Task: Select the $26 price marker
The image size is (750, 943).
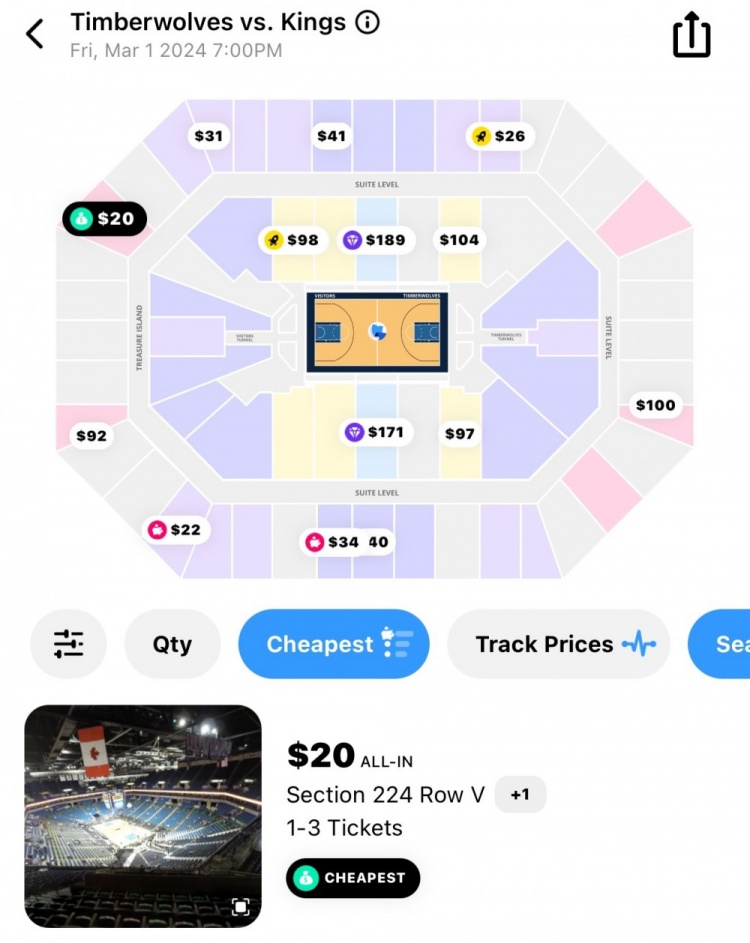Action: coord(499,136)
